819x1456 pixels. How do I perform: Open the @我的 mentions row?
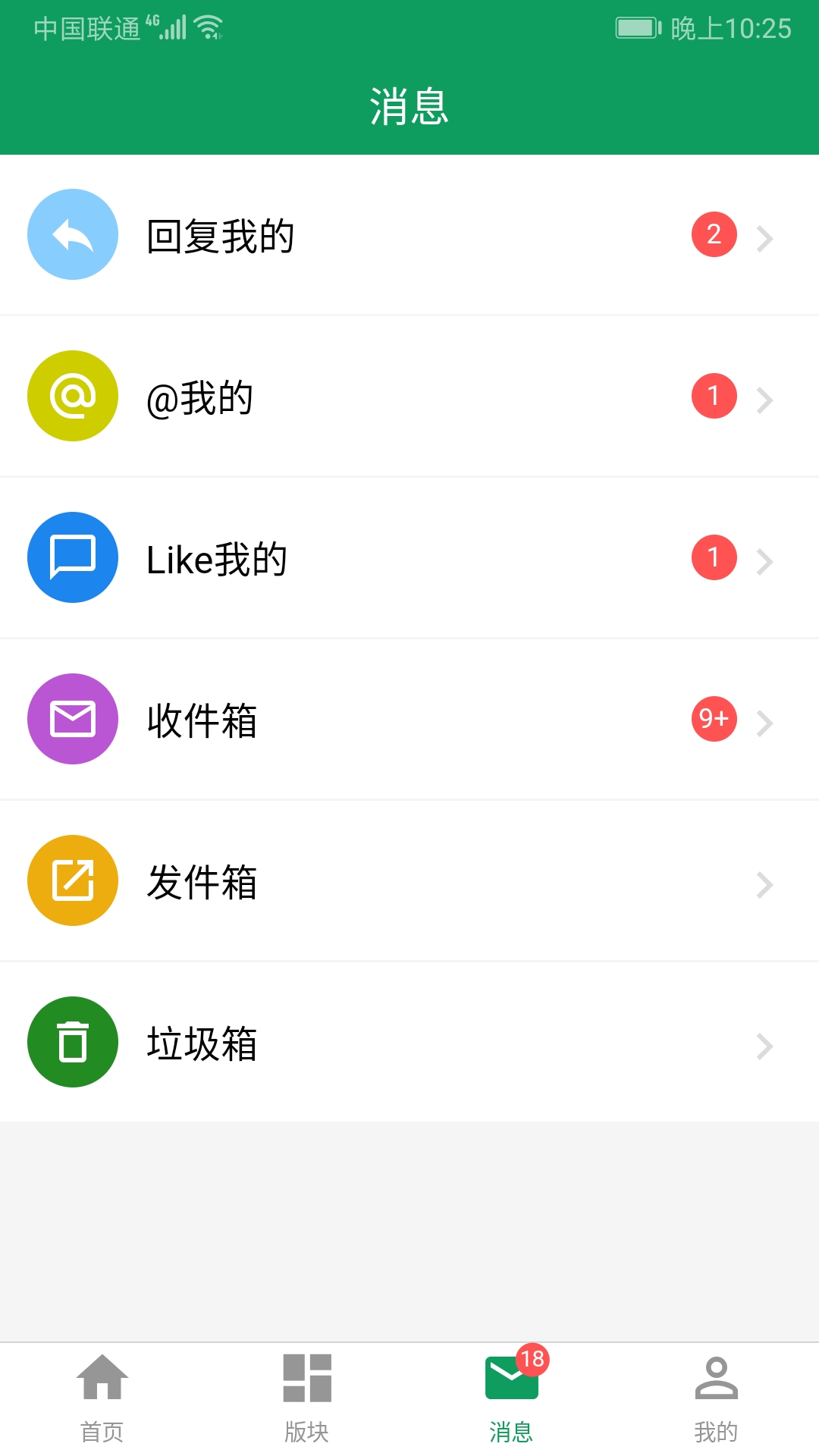tap(409, 397)
